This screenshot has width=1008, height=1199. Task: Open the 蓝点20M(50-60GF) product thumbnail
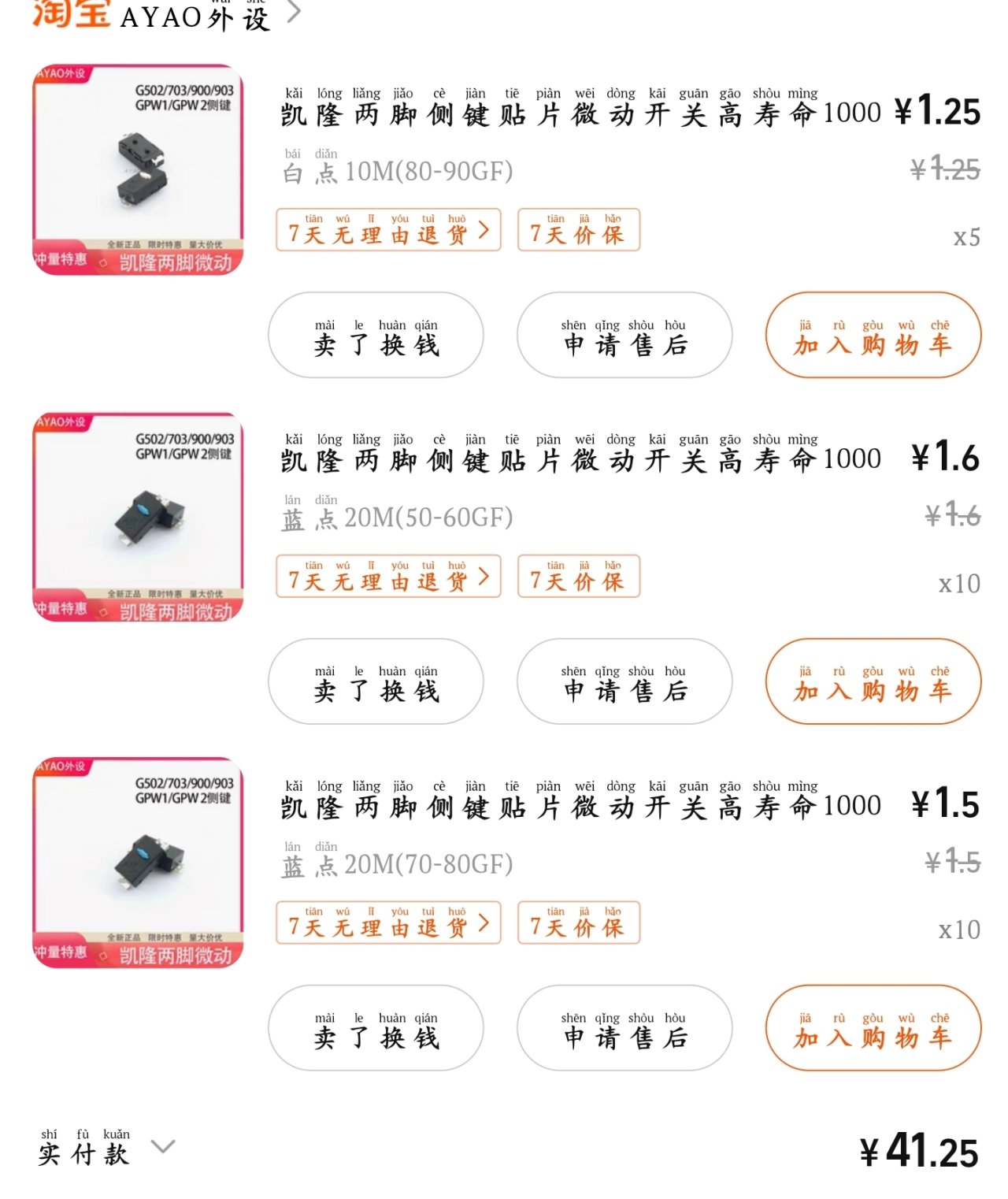(138, 516)
